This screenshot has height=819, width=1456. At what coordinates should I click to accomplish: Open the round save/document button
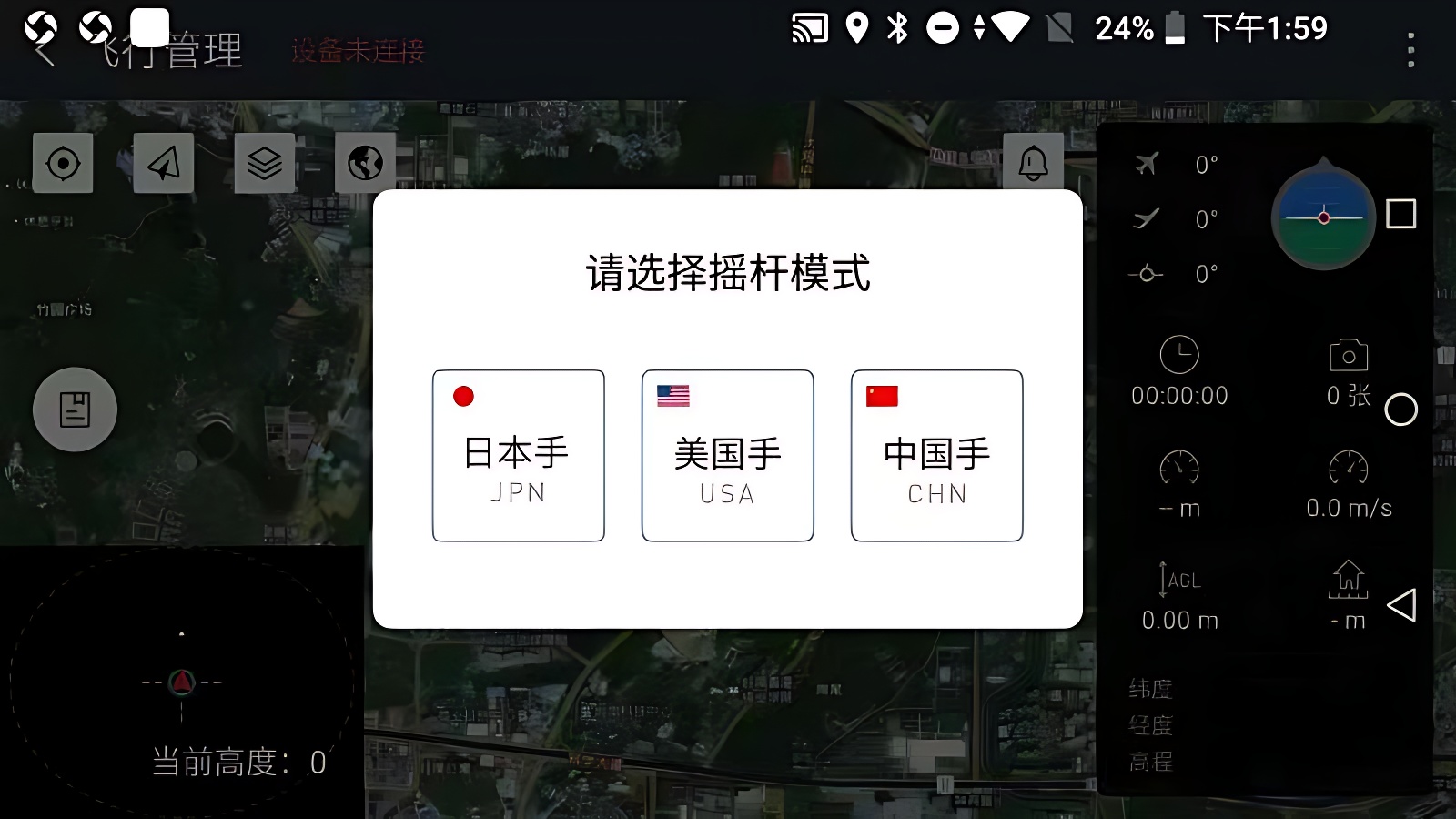pyautogui.click(x=75, y=409)
